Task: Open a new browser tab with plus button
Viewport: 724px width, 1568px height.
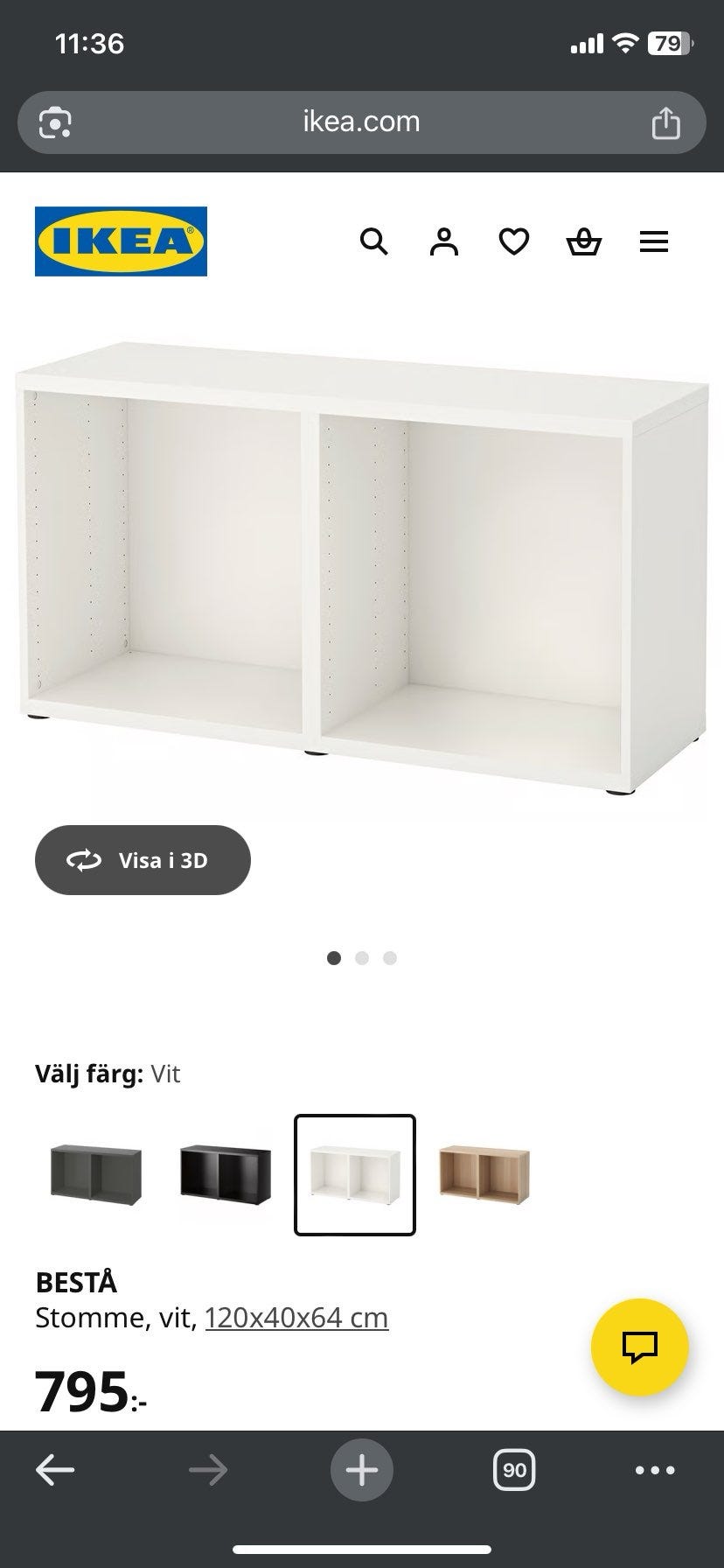Action: tap(362, 1470)
